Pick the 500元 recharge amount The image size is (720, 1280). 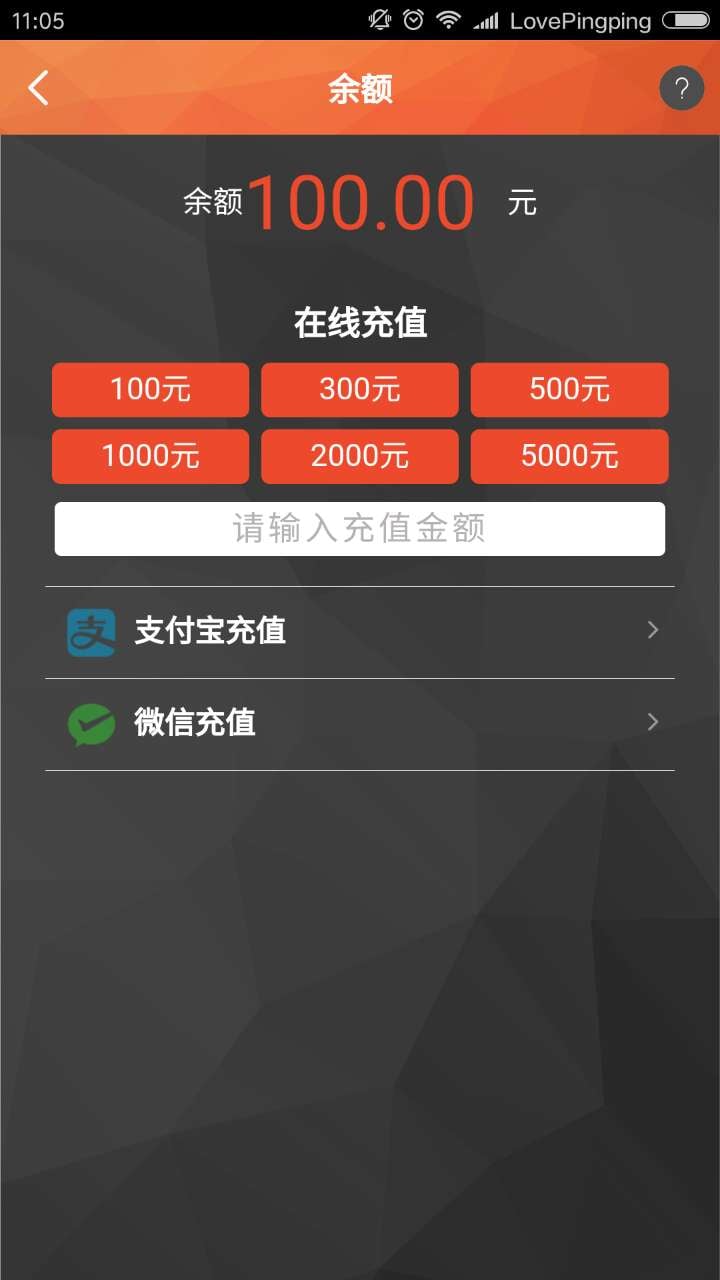570,389
